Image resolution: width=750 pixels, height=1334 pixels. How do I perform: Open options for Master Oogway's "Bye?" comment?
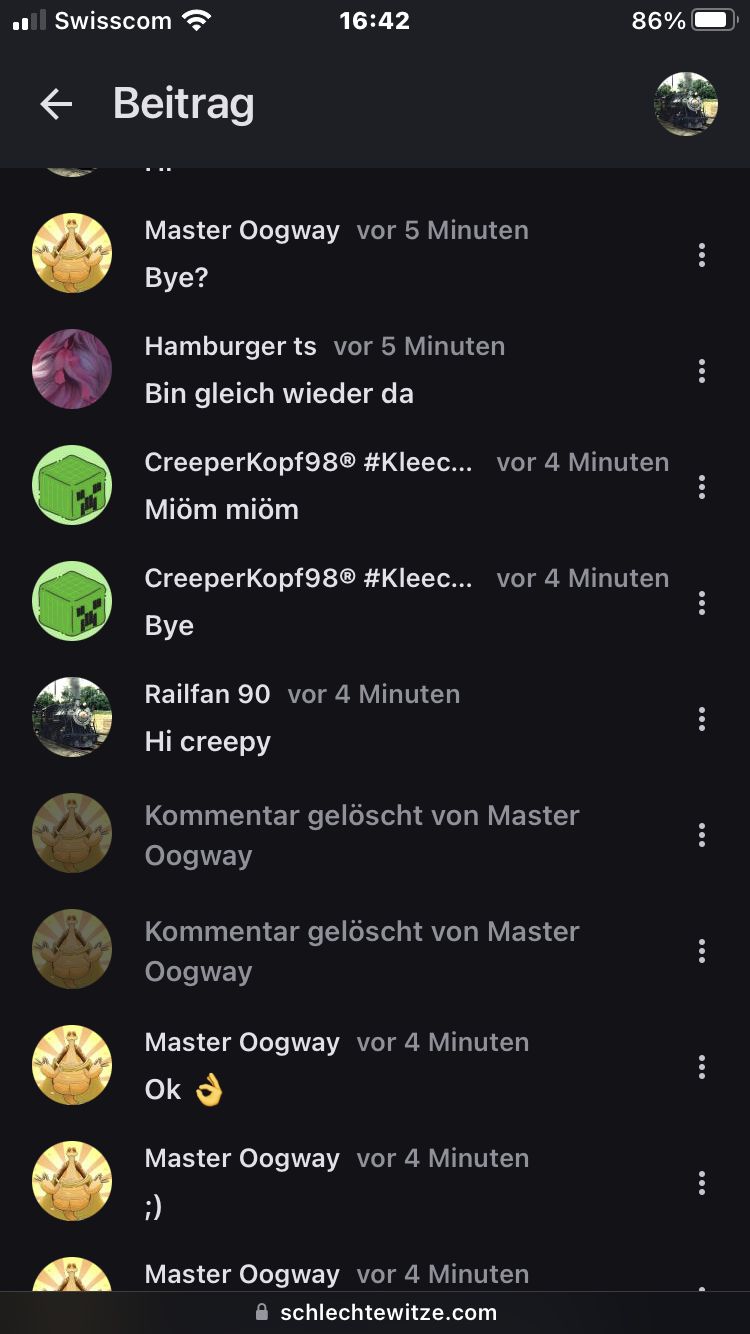pyautogui.click(x=702, y=255)
